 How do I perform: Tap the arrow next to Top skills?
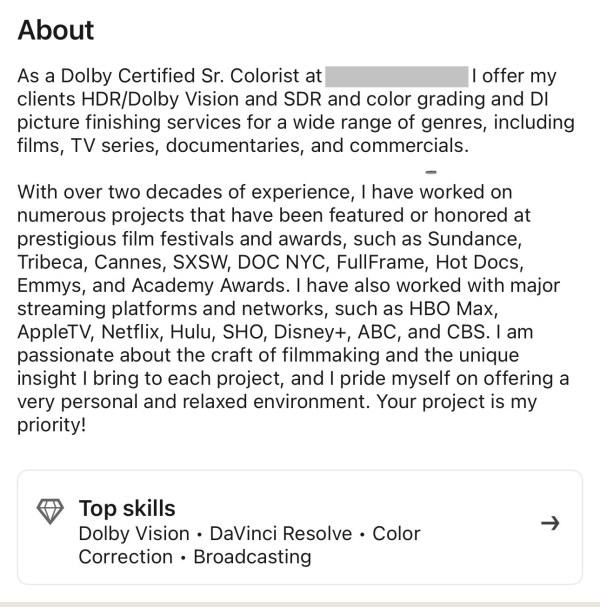[549, 523]
